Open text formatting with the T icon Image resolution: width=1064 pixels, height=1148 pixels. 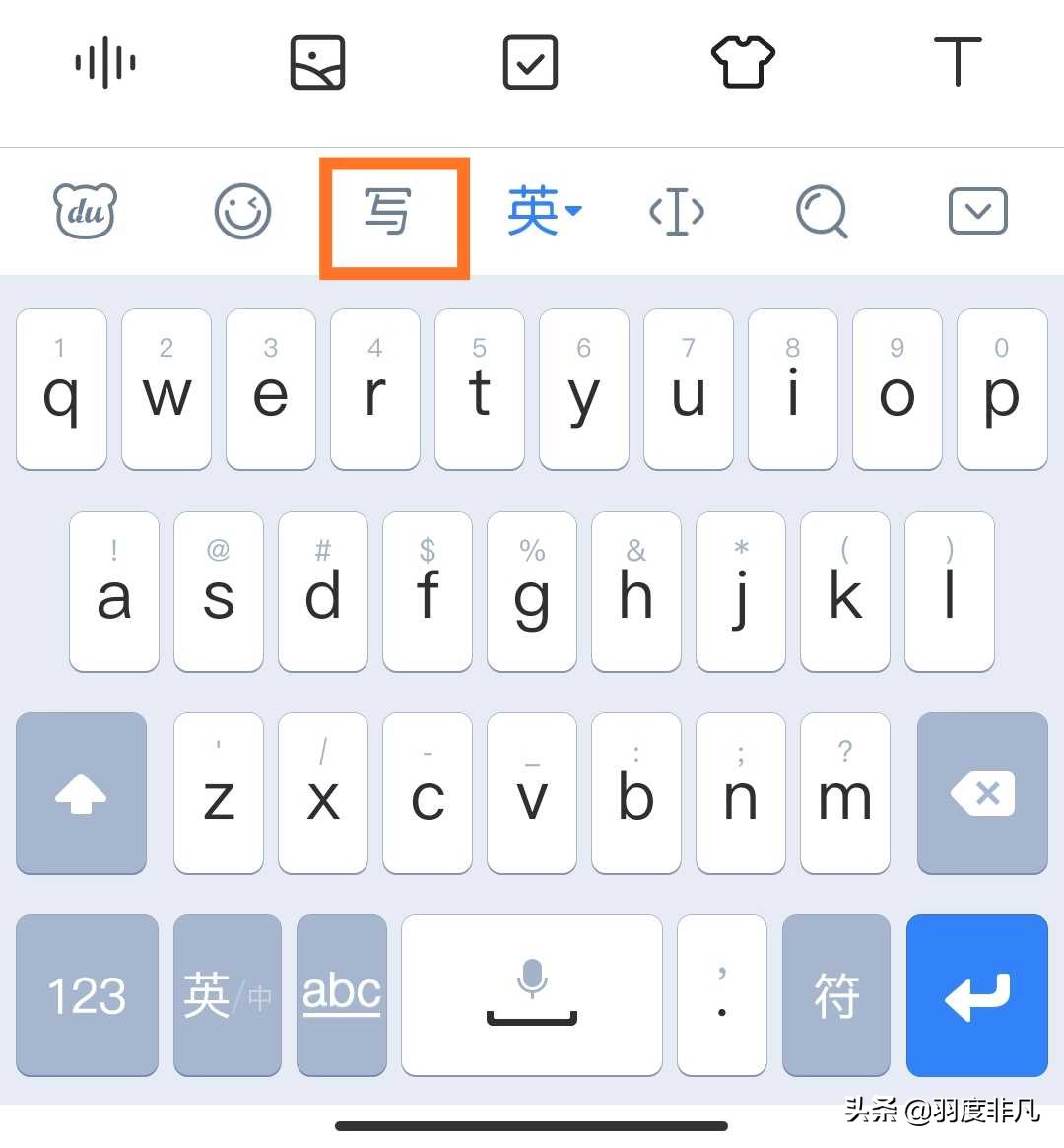click(957, 63)
